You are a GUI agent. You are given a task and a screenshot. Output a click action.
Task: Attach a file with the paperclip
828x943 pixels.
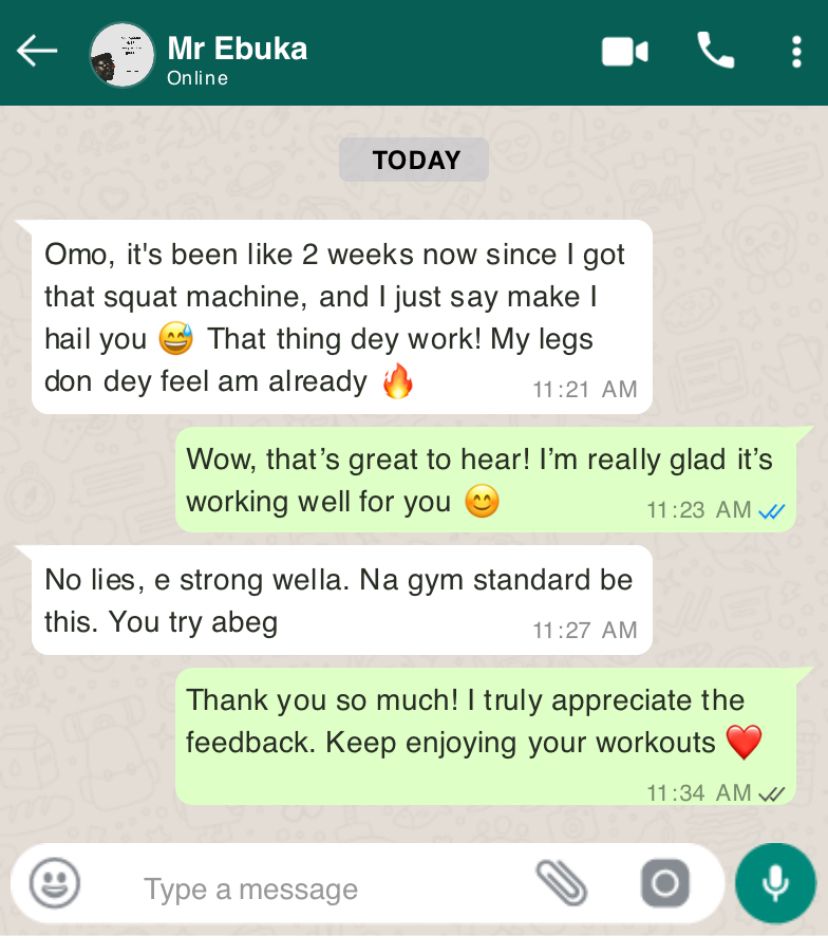(560, 883)
